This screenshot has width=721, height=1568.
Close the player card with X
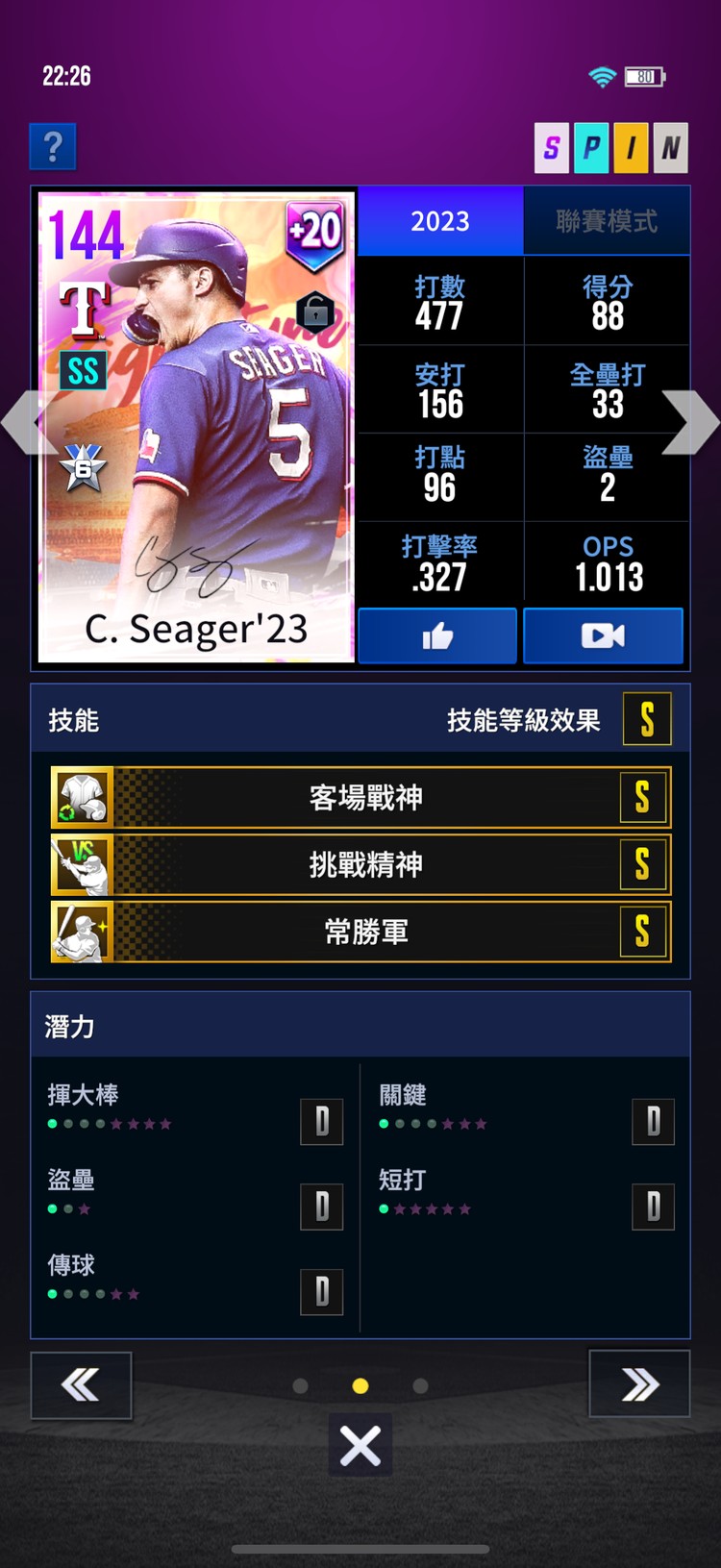(360, 1445)
